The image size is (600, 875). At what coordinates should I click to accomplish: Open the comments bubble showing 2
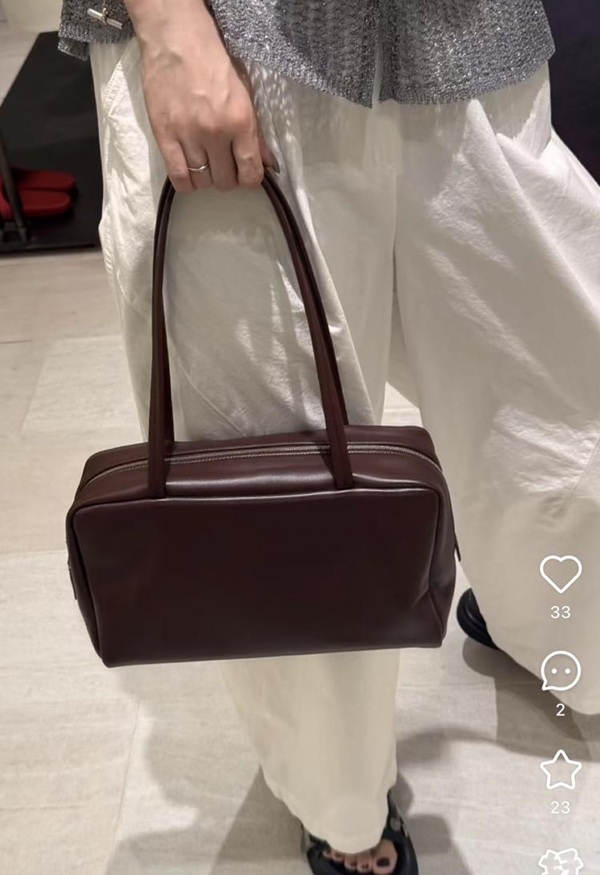[x=560, y=671]
